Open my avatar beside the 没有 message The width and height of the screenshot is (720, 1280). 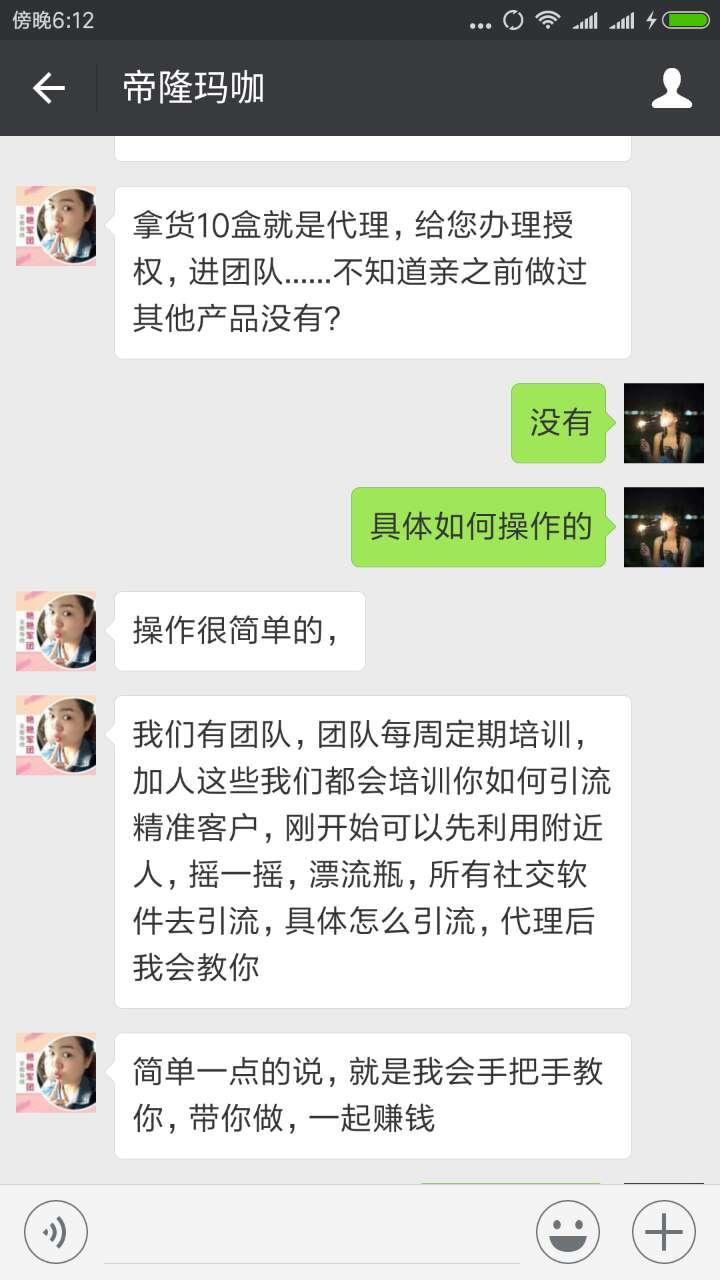coord(663,423)
